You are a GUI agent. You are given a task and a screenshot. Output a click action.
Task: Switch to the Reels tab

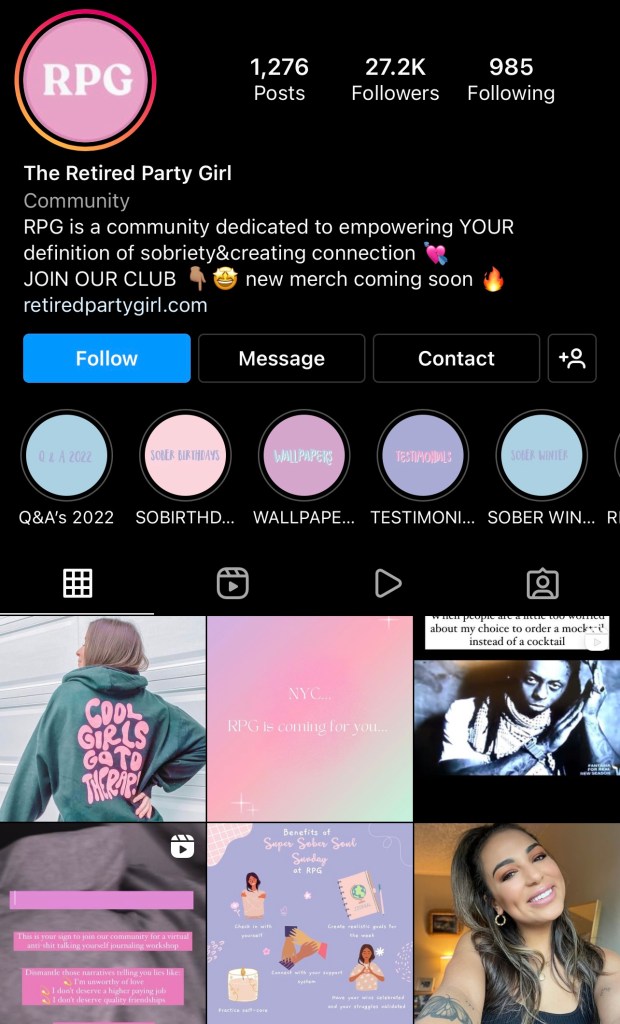pos(232,583)
